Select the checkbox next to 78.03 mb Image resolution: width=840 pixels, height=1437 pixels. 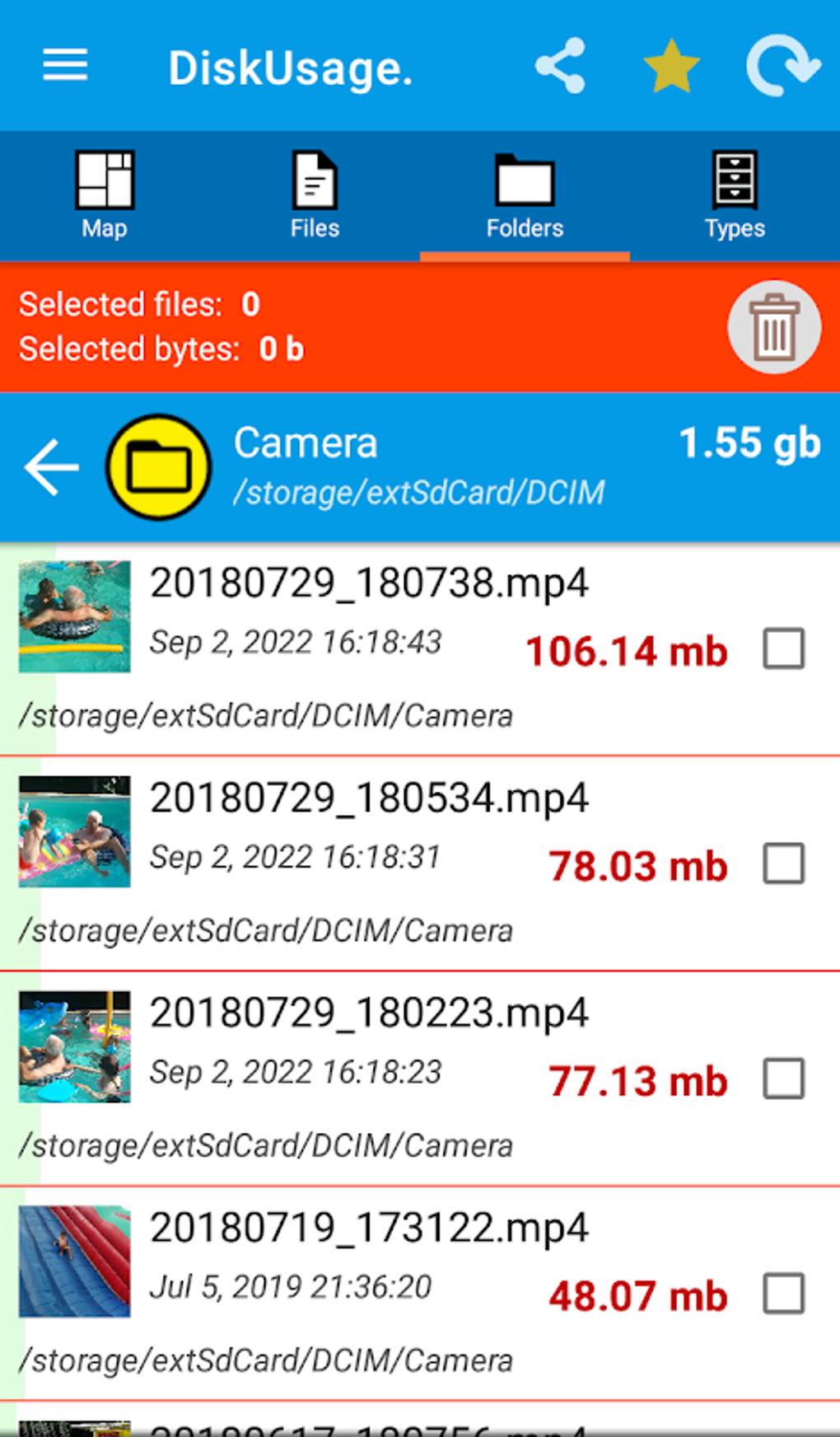click(x=784, y=865)
